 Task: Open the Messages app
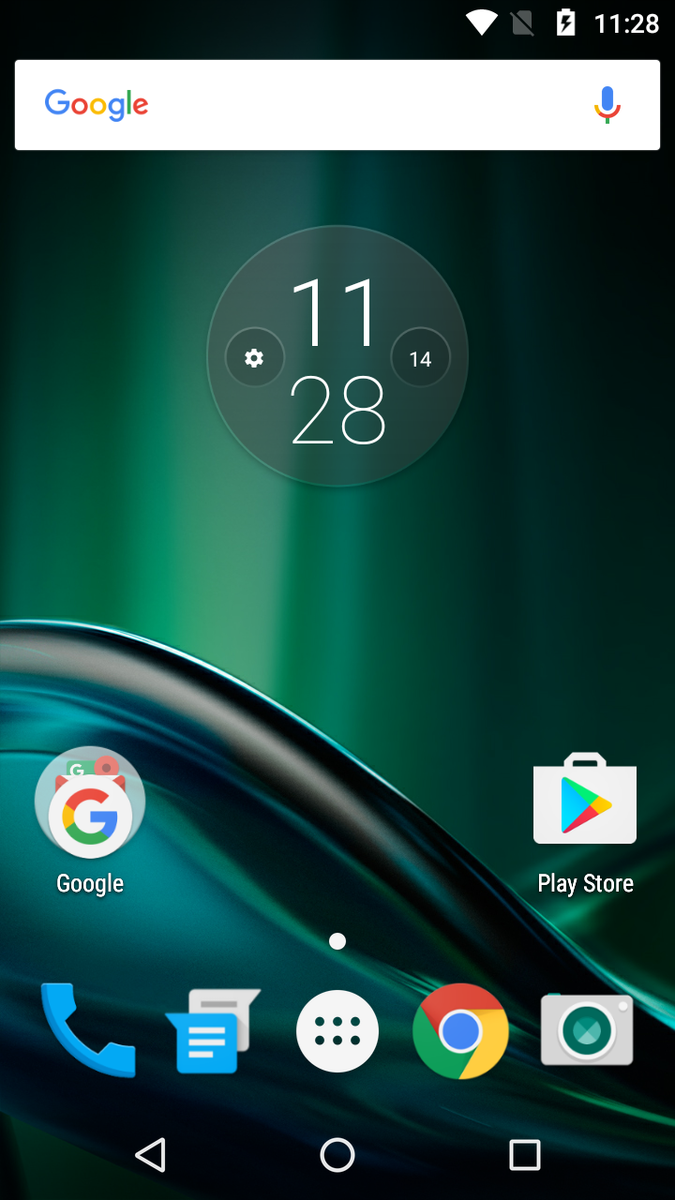[x=212, y=1032]
